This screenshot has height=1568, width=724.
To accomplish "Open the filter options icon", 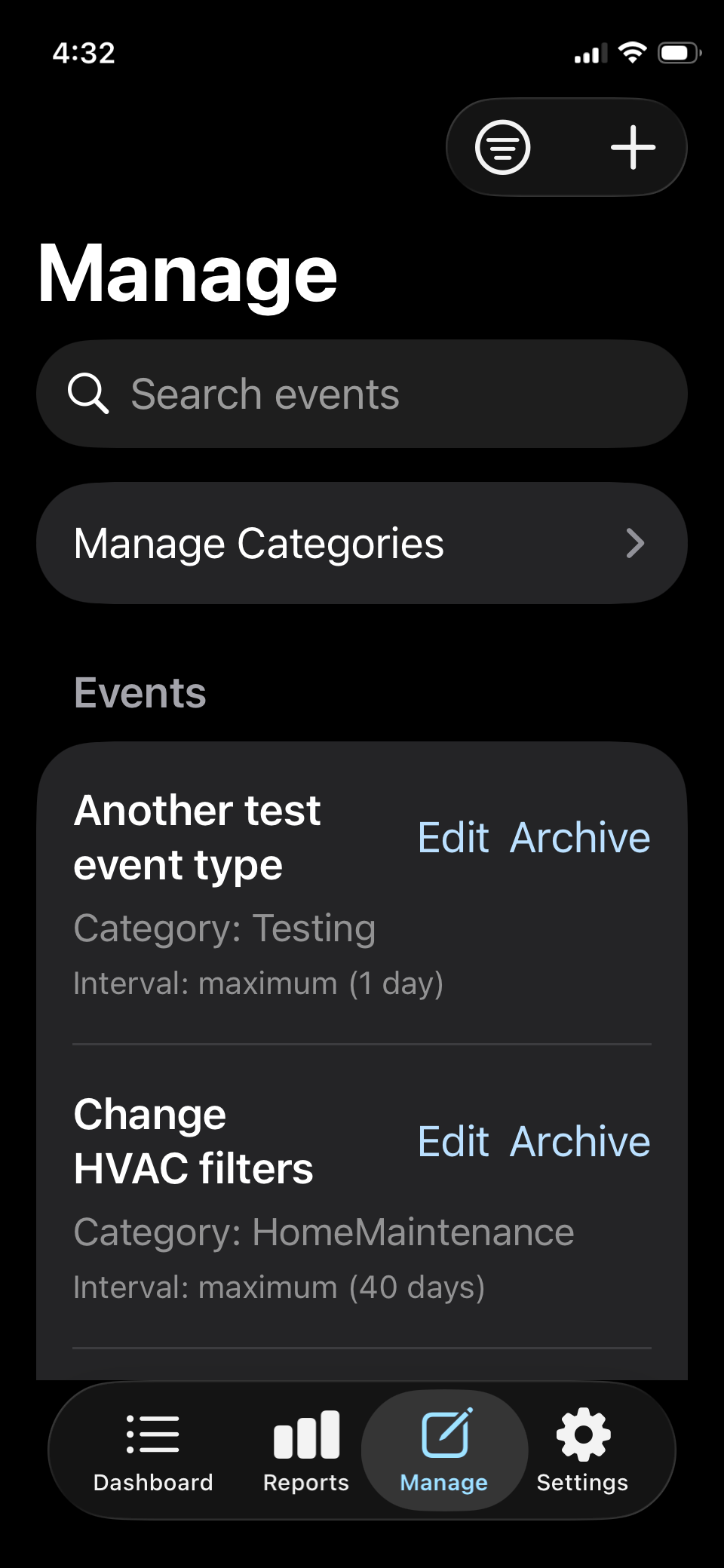I will [502, 146].
